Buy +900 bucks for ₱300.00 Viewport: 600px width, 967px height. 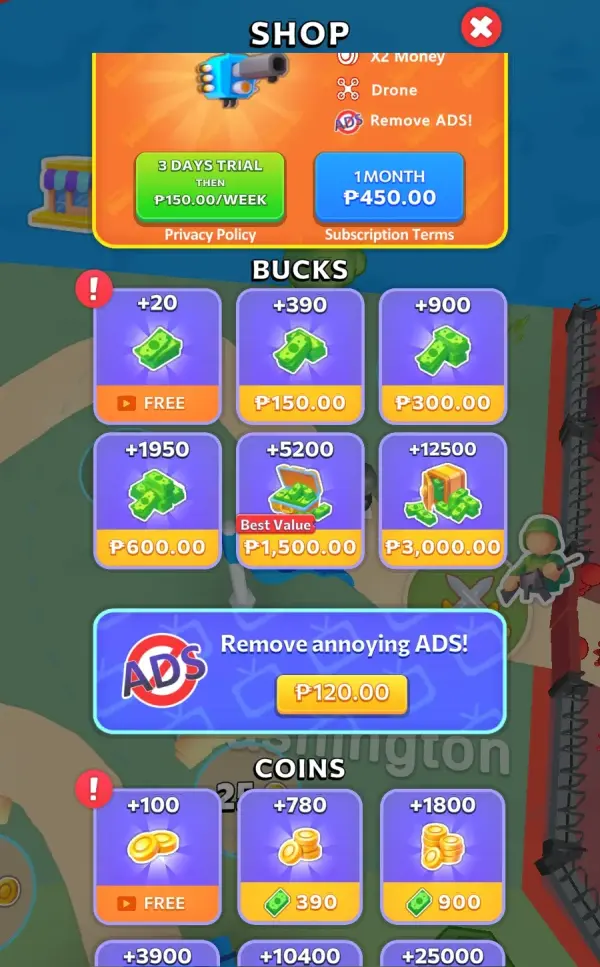tap(443, 402)
